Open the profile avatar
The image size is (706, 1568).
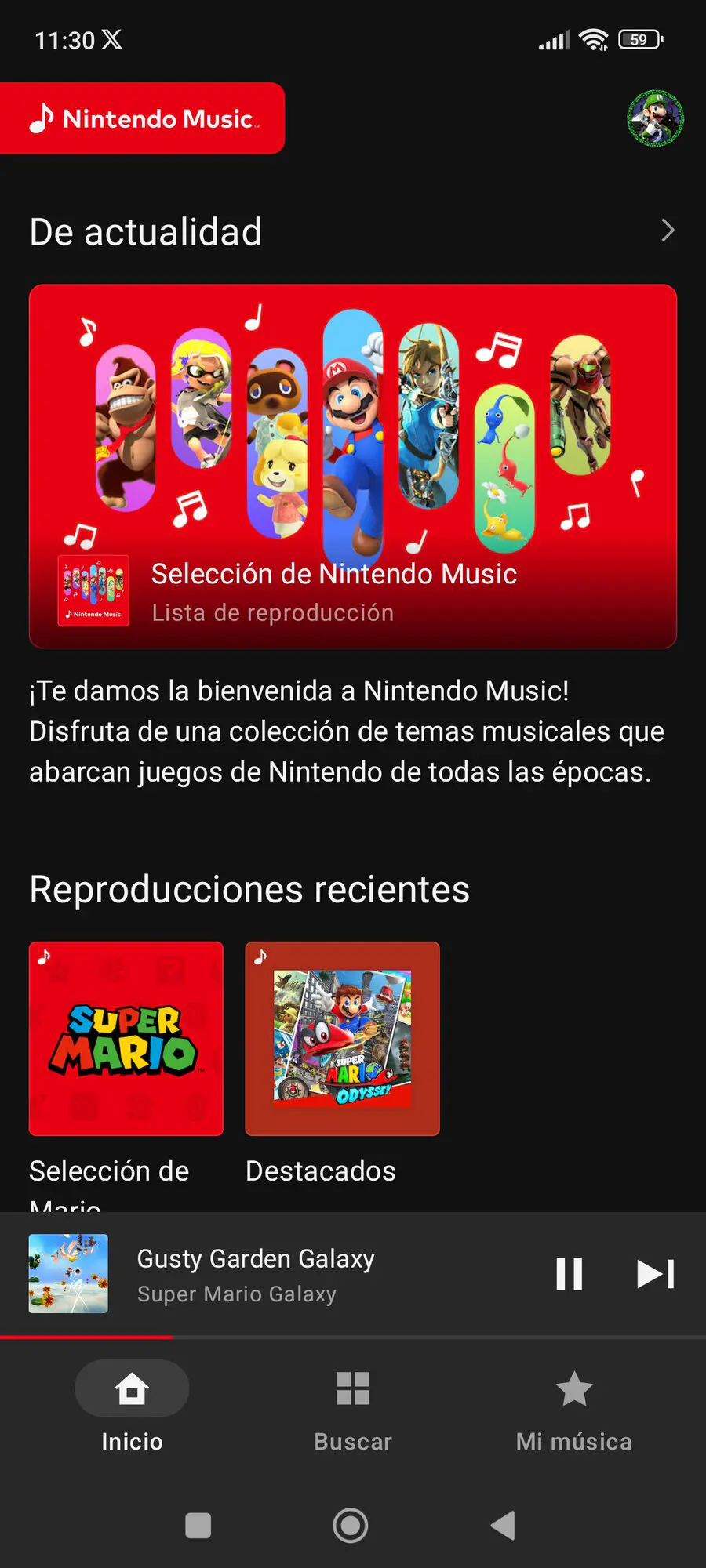[x=656, y=118]
